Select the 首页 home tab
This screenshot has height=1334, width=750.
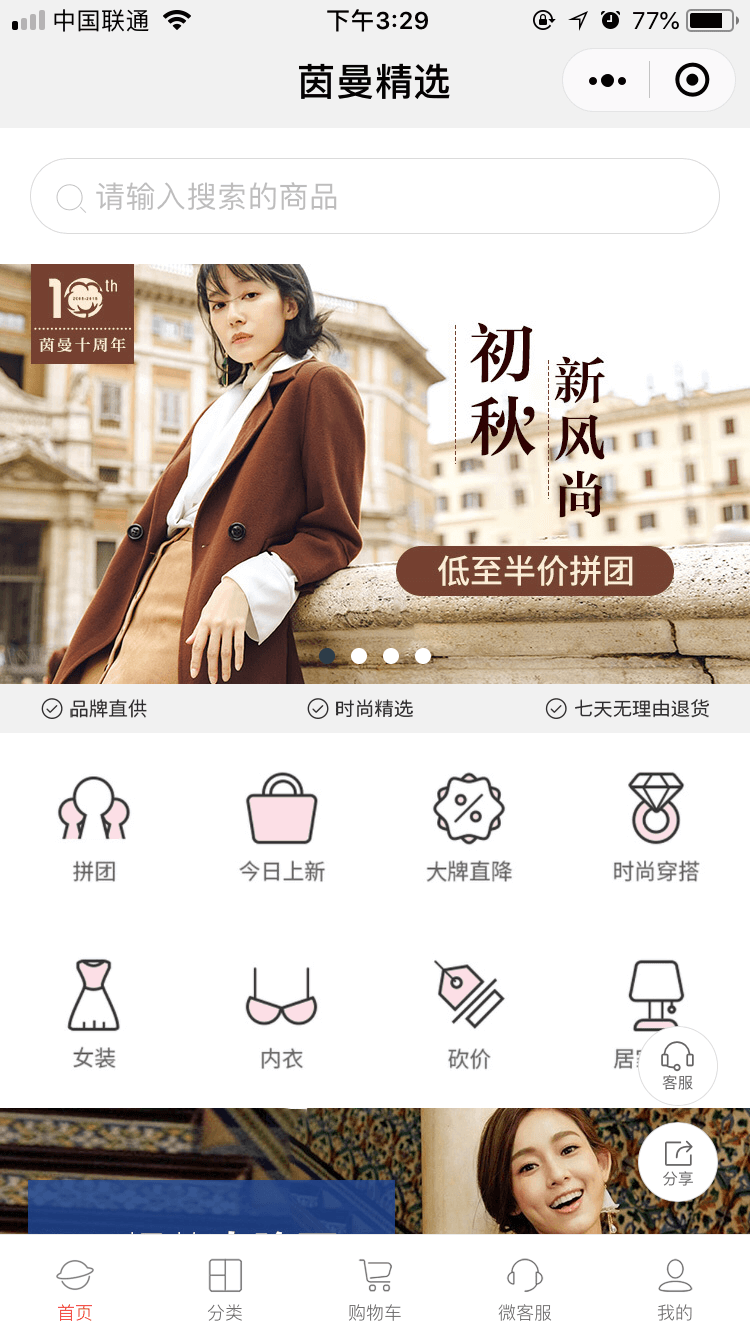[x=75, y=1288]
